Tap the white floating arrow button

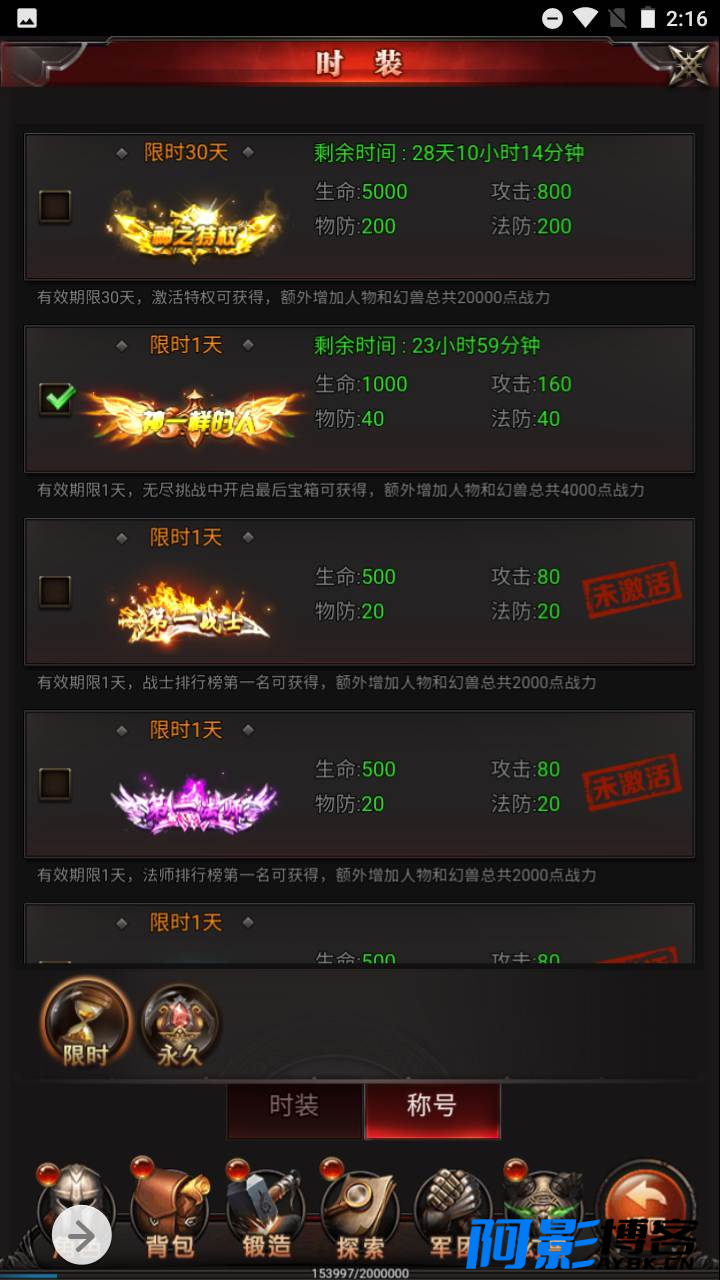click(x=82, y=1236)
